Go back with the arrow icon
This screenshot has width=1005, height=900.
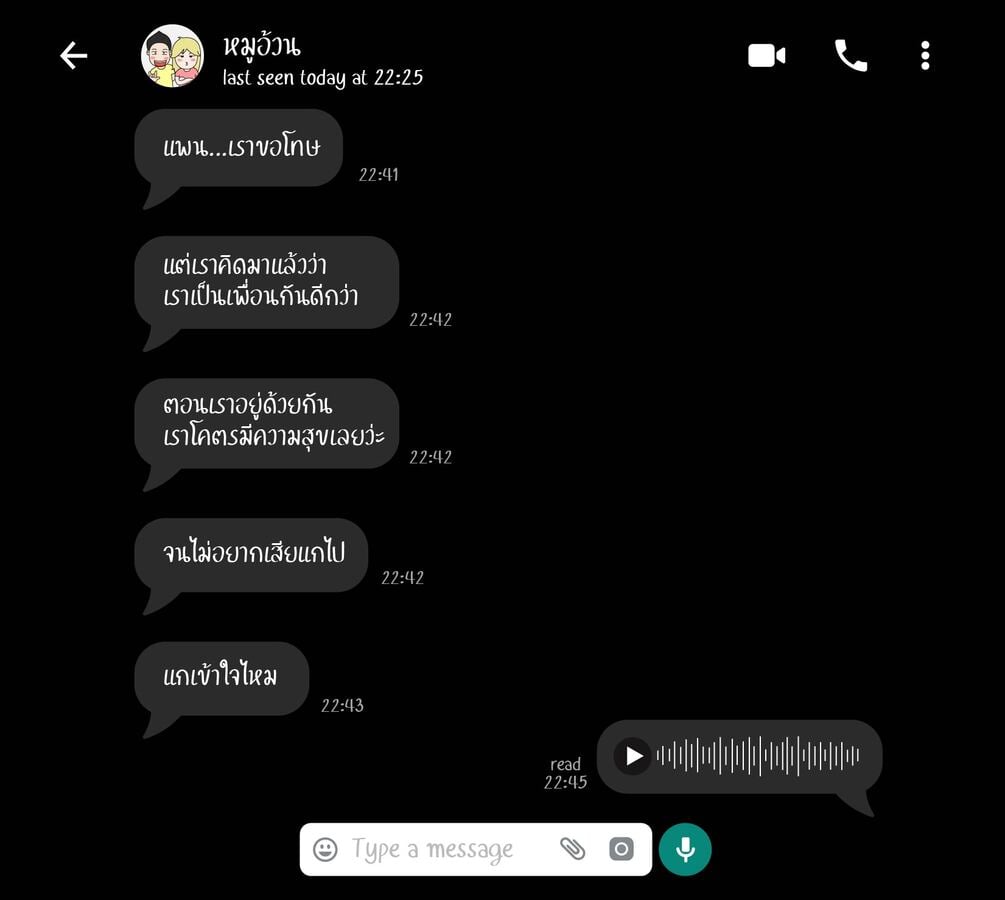click(x=74, y=56)
